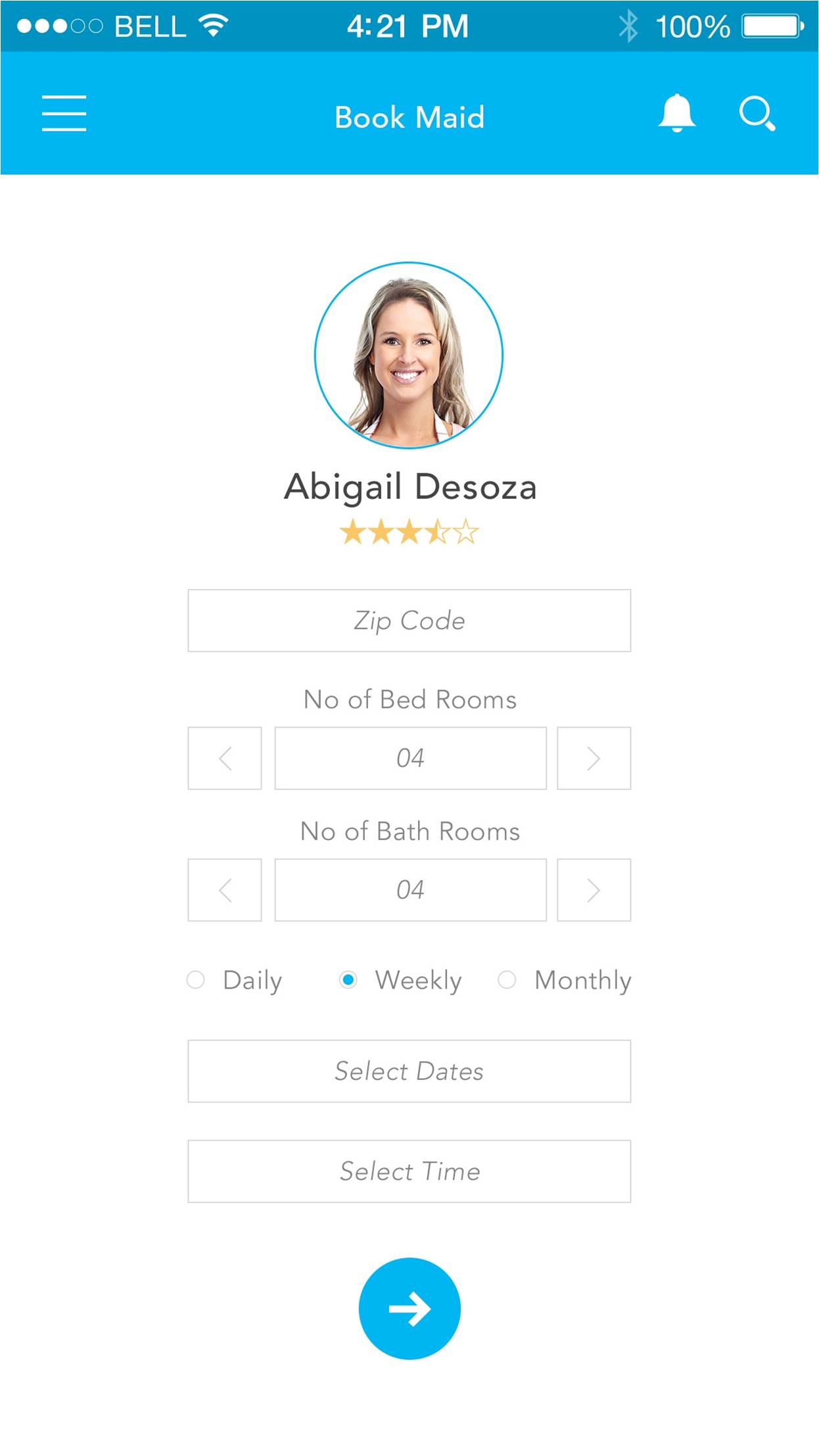Image resolution: width=819 pixels, height=1456 pixels.
Task: Select the Daily option
Action: 196,980
